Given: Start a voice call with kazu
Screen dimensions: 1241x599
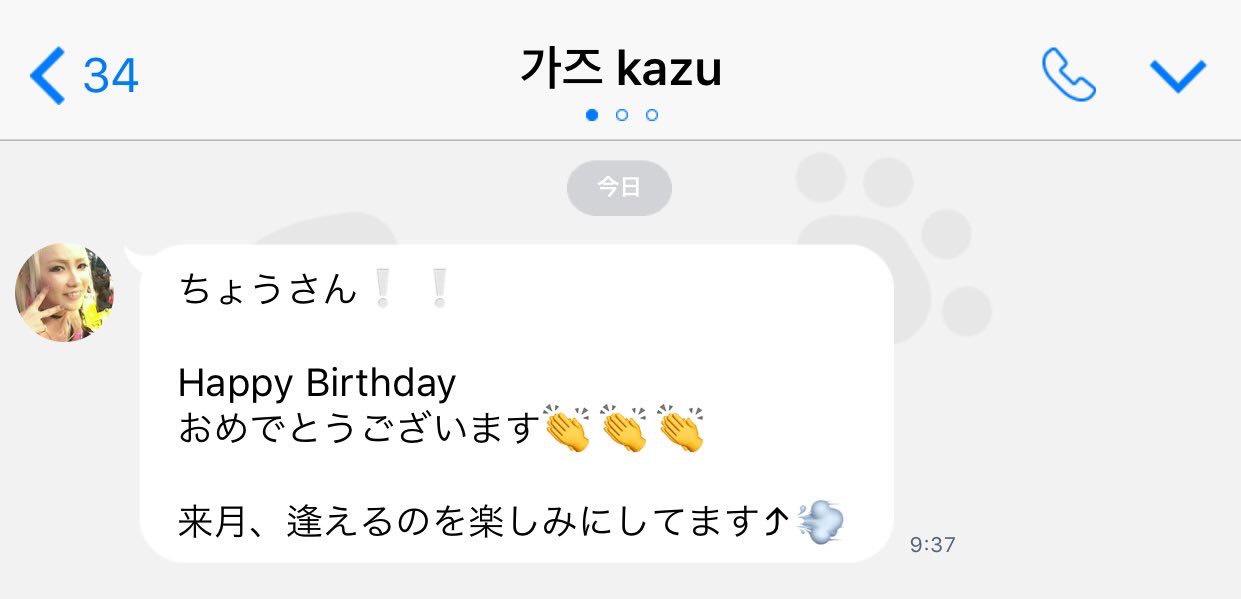Looking at the screenshot, I should click(1068, 75).
